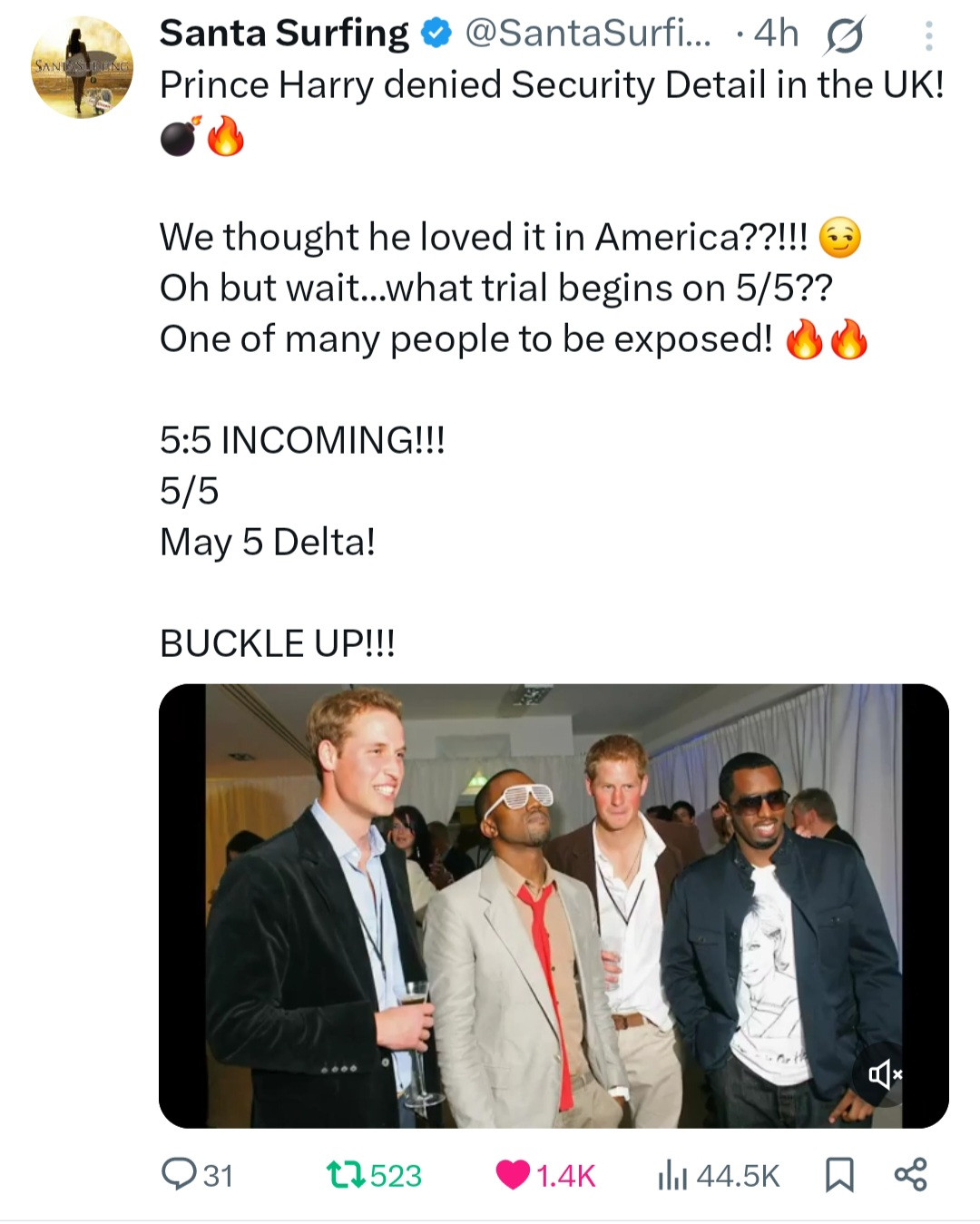Open Santa Surfing's profile picture
The height and width of the screenshot is (1224, 980).
coord(82,67)
